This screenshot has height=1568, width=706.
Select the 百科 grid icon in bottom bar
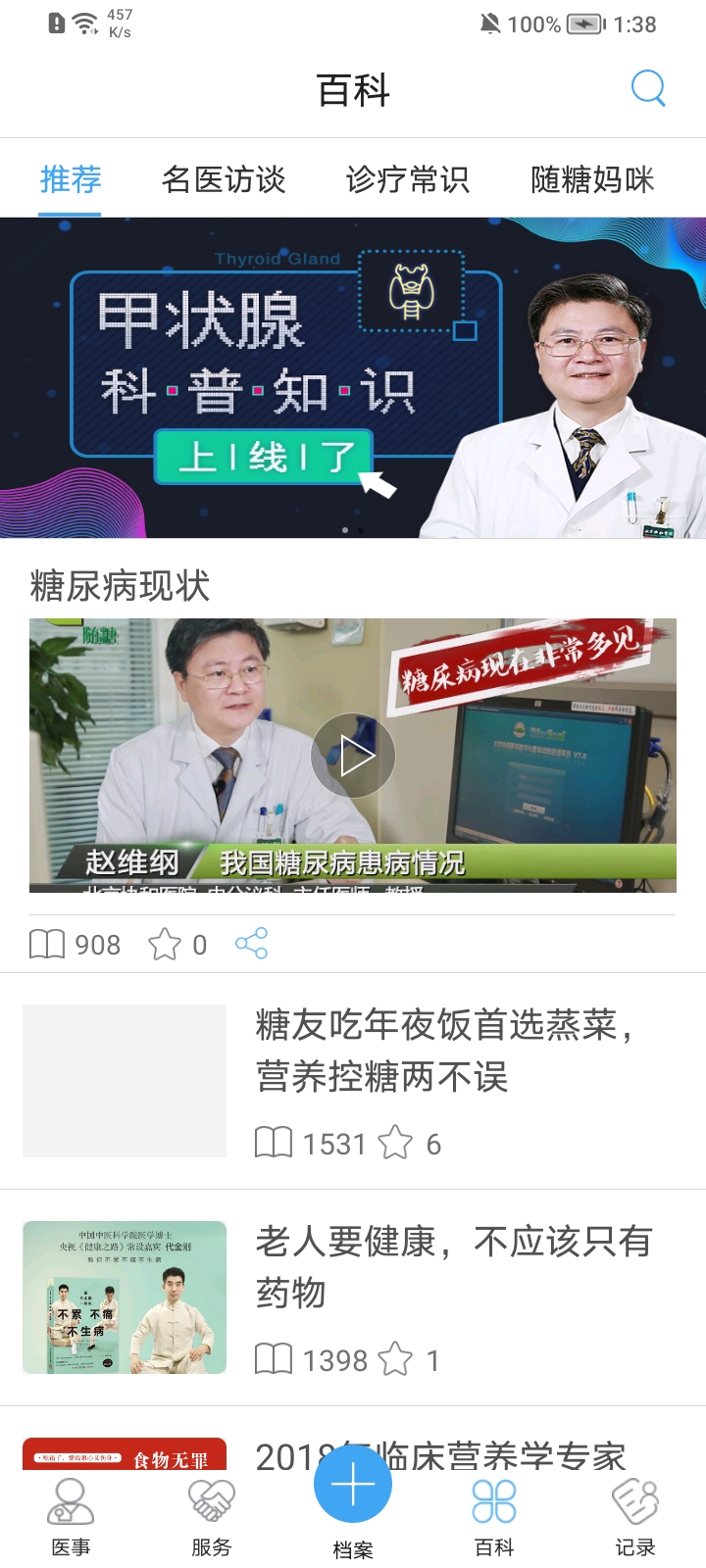coord(493,1514)
